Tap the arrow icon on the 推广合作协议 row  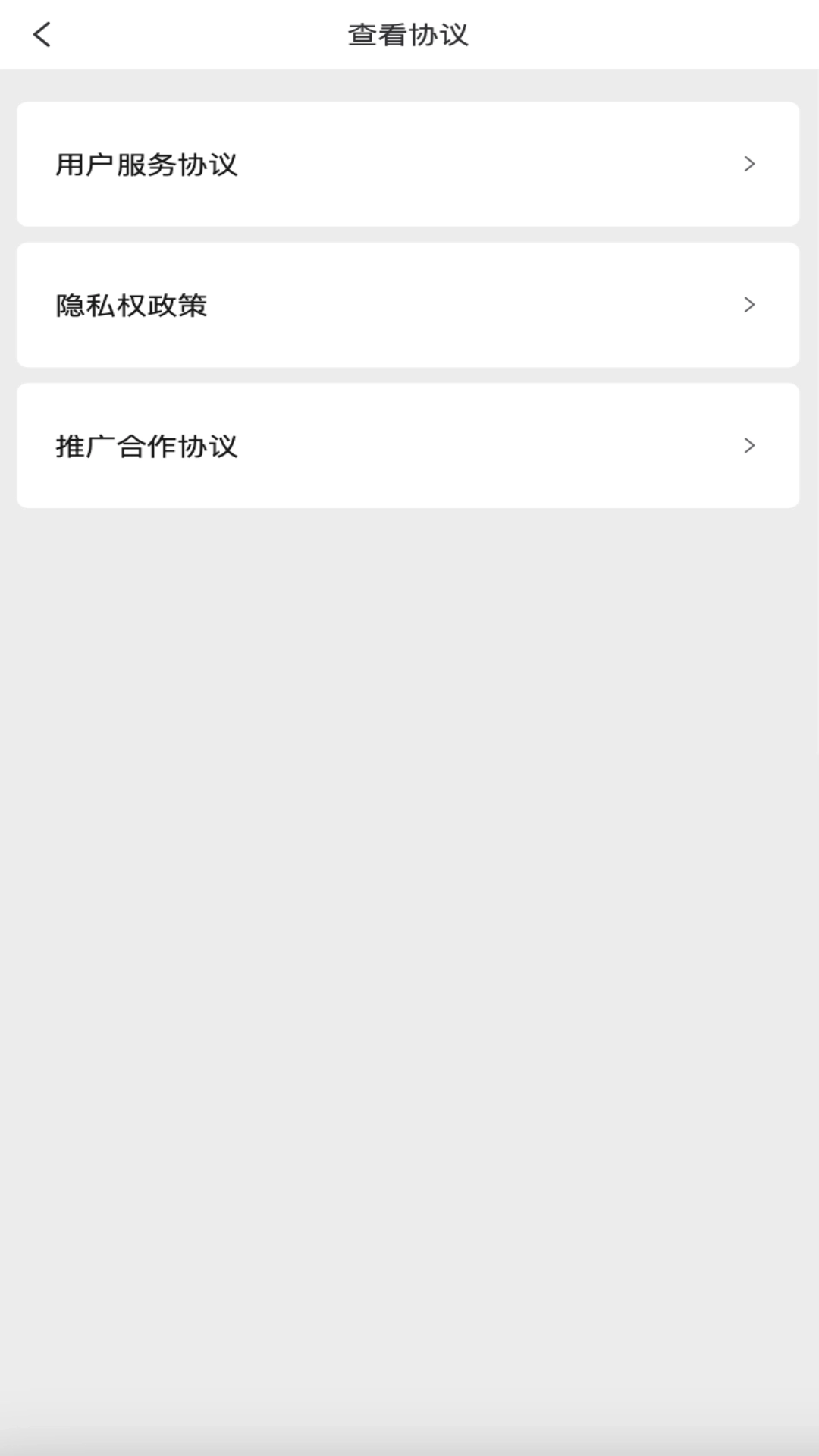pyautogui.click(x=751, y=444)
